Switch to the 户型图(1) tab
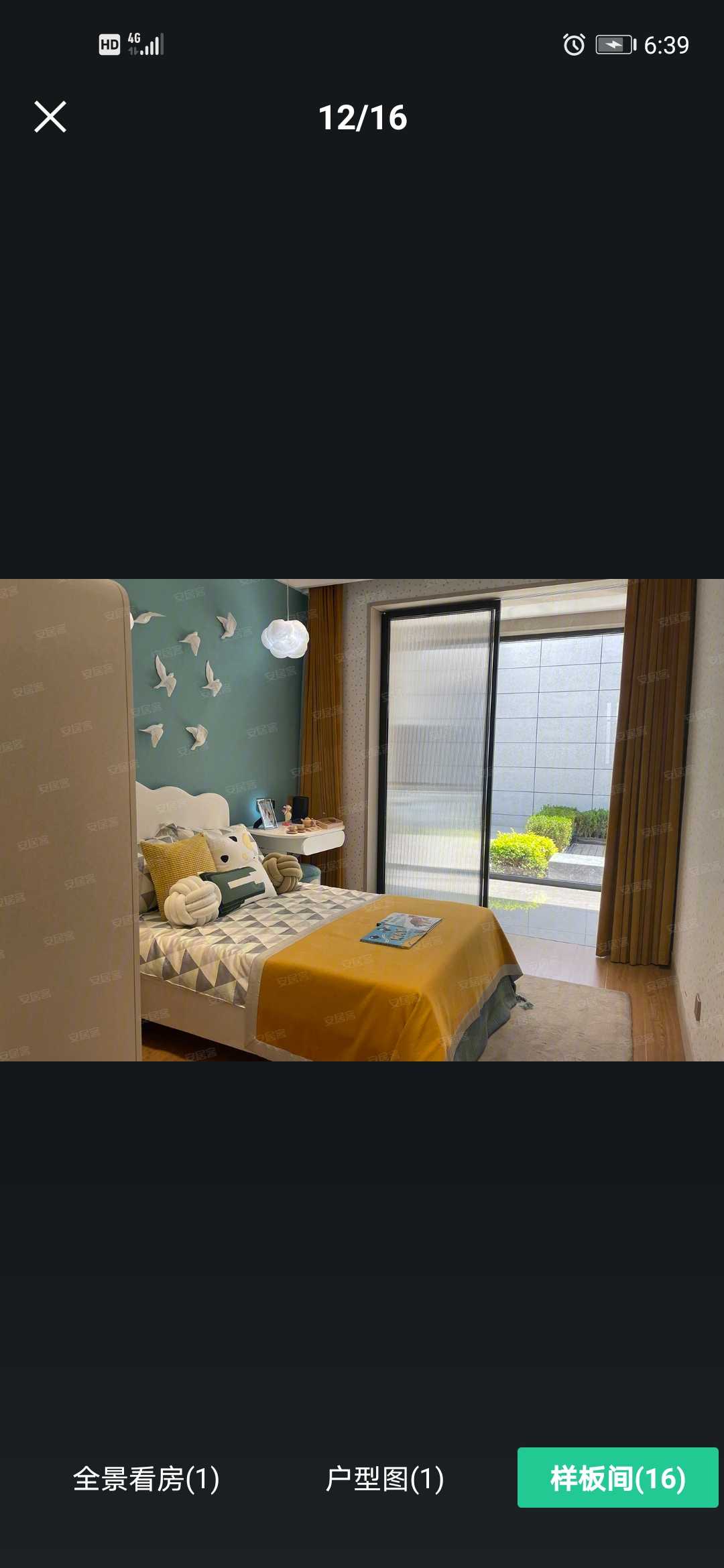The height and width of the screenshot is (1568, 724). 384,1478
